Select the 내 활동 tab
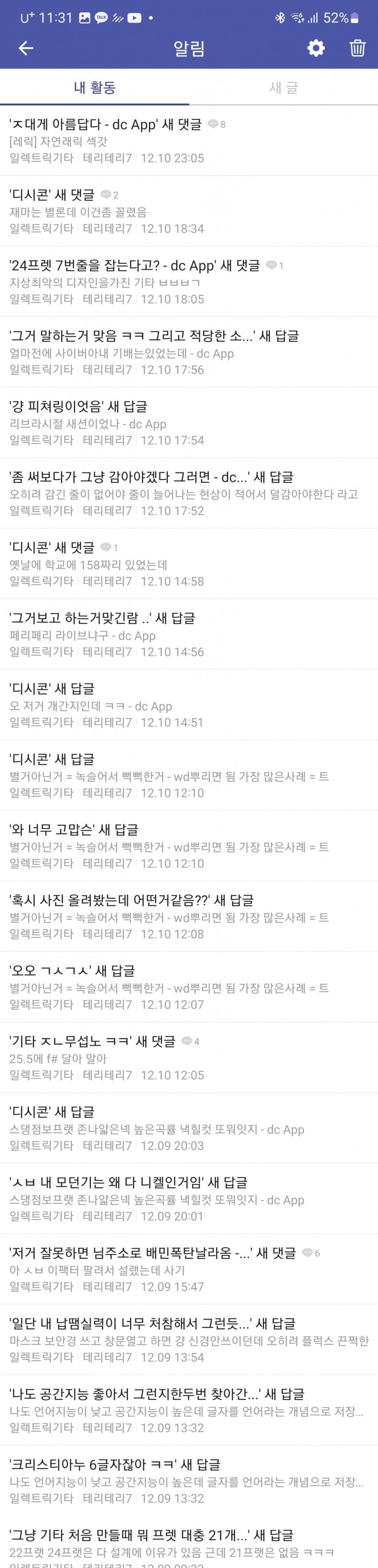The height and width of the screenshot is (1568, 378). click(x=94, y=88)
